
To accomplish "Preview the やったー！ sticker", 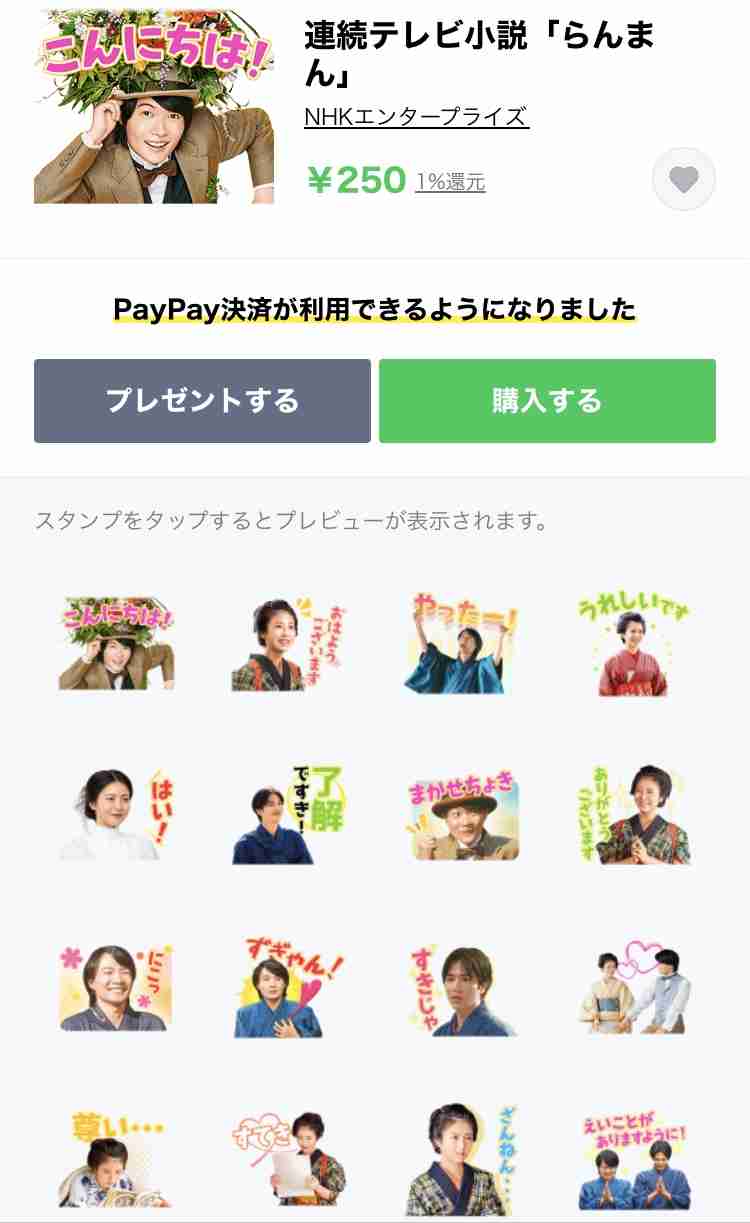I will [x=462, y=643].
